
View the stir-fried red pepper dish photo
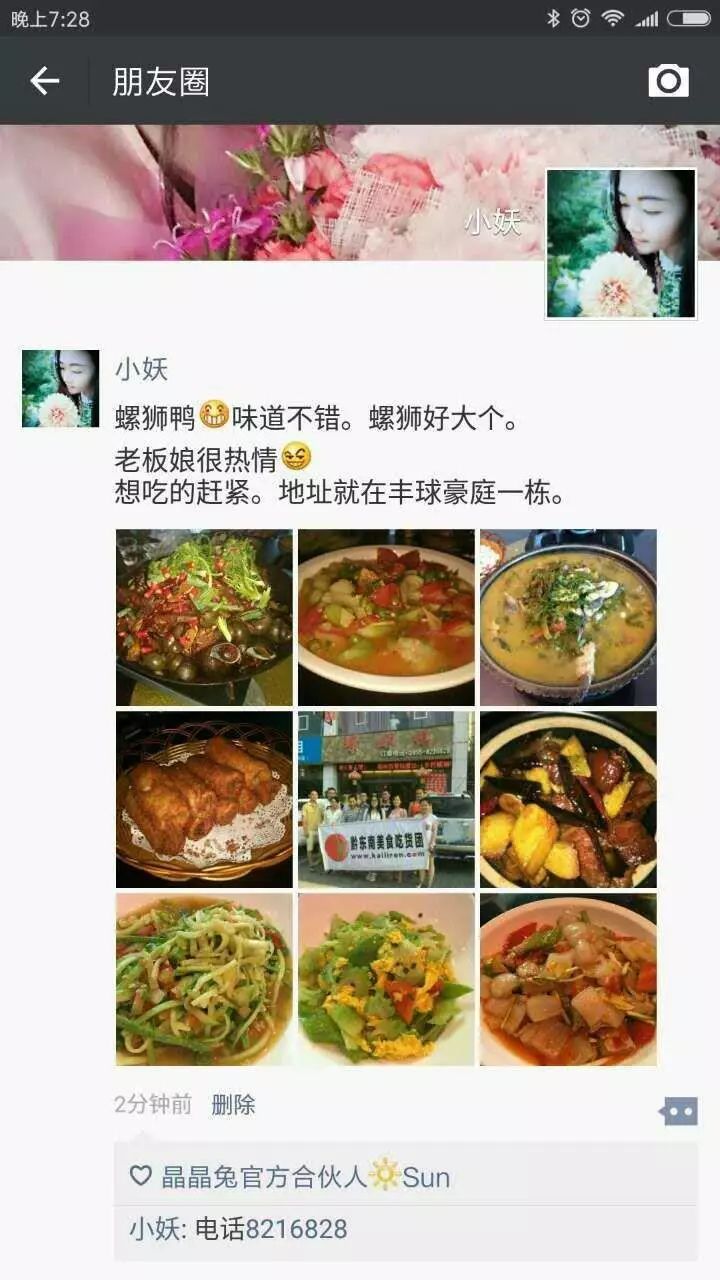click(x=568, y=979)
